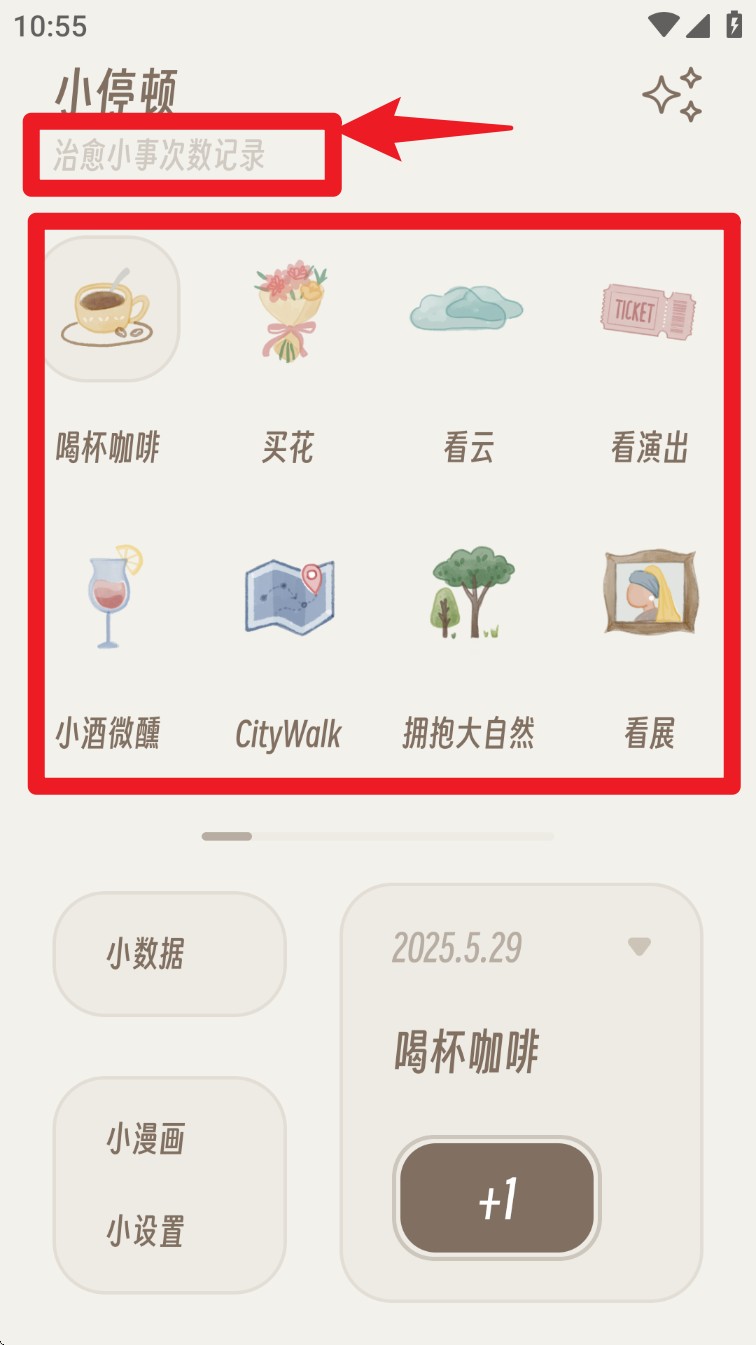This screenshot has height=1345, width=756.
Task: Tap the 看展 framed painting icon
Action: tap(648, 593)
